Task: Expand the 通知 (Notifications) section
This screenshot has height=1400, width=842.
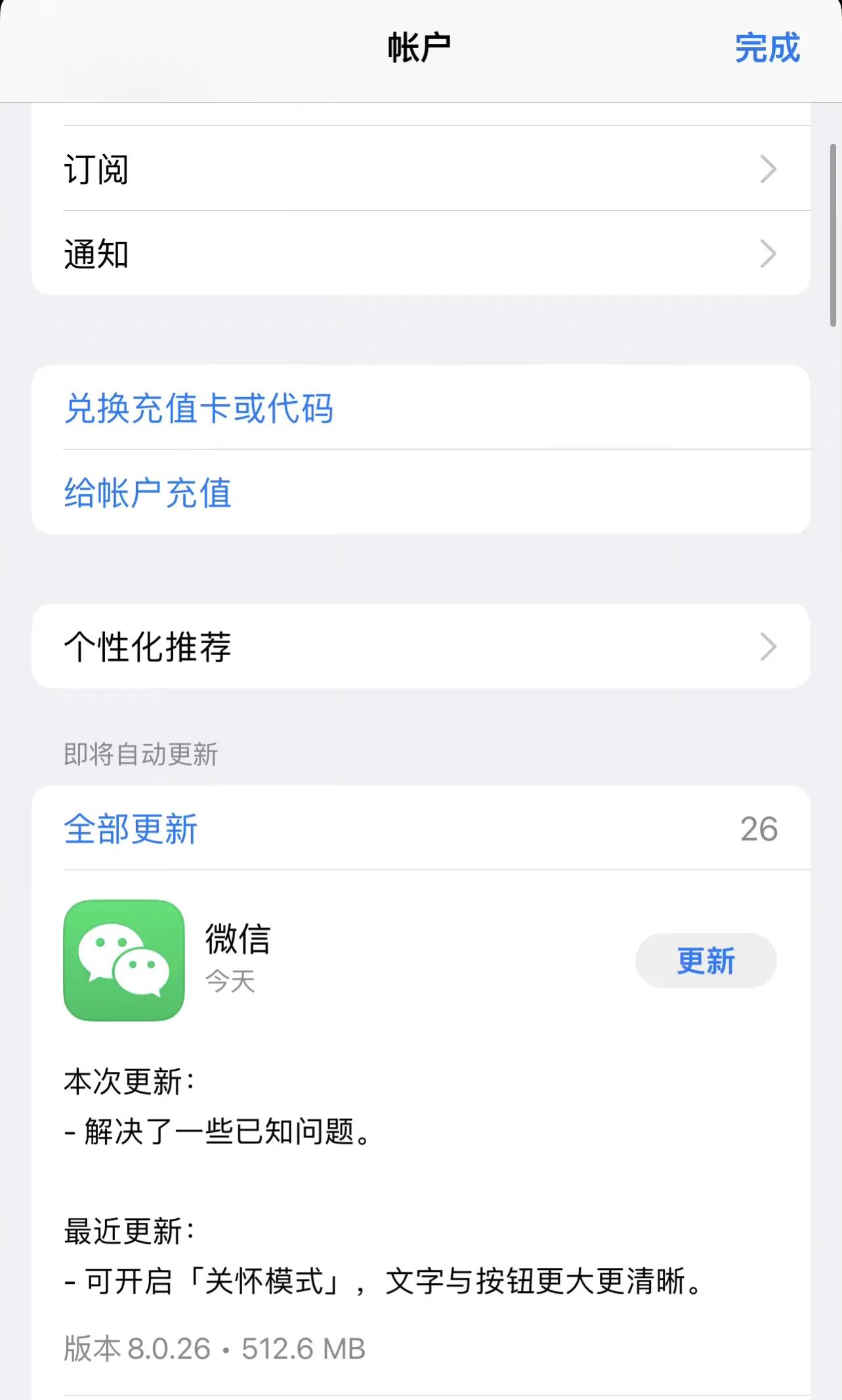Action: click(420, 255)
